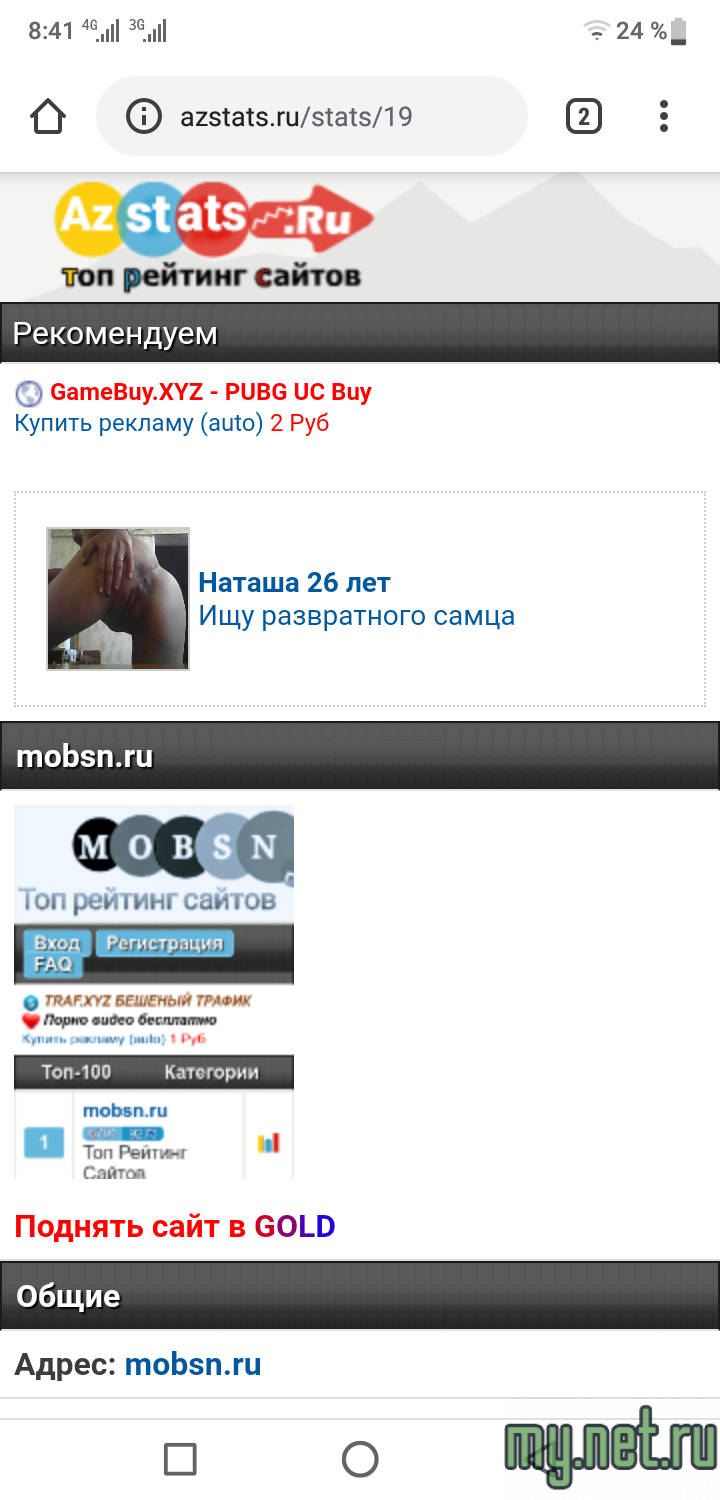Screen dimensions: 720x1500
Task: Visit the mobsn.ru address link
Action: [x=193, y=1364]
